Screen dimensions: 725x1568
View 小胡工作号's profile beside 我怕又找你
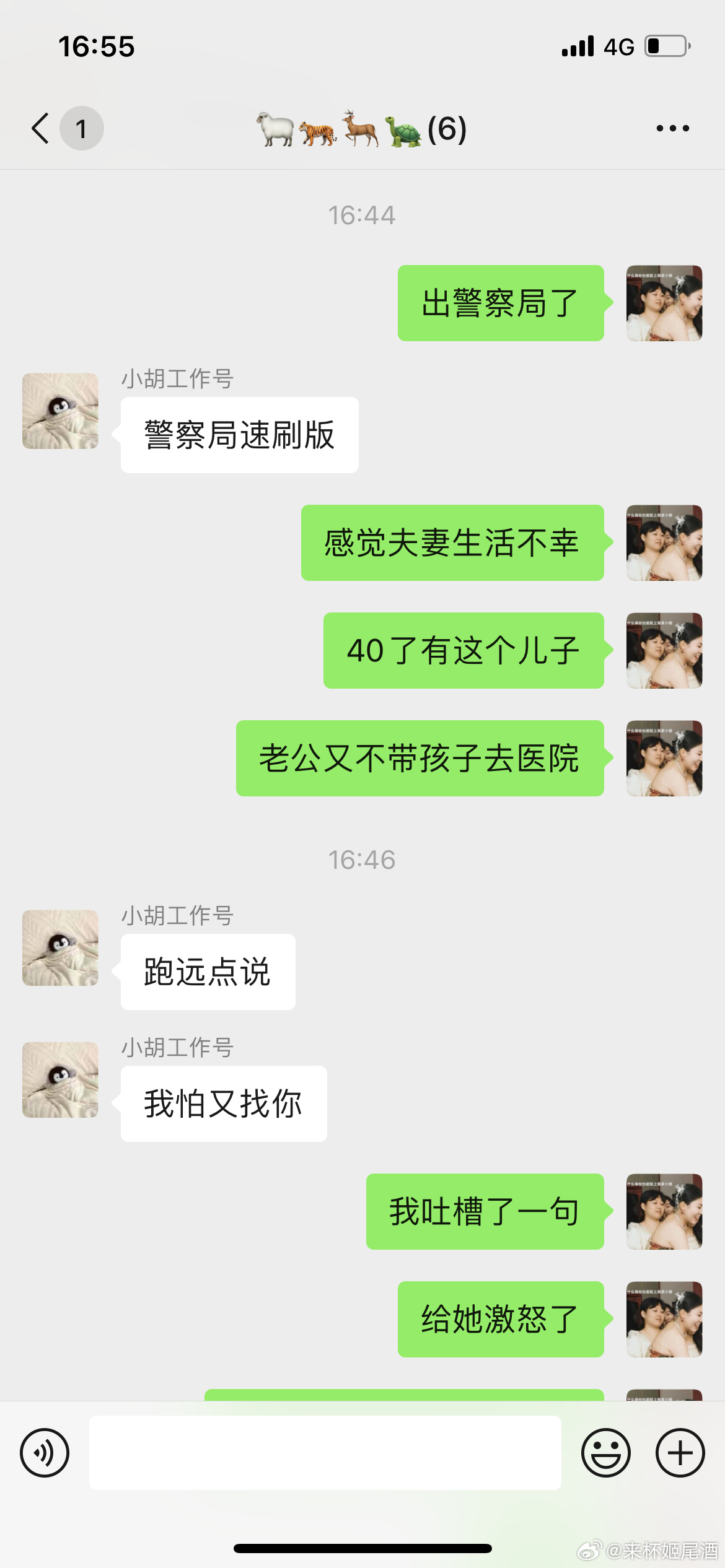(x=60, y=1079)
